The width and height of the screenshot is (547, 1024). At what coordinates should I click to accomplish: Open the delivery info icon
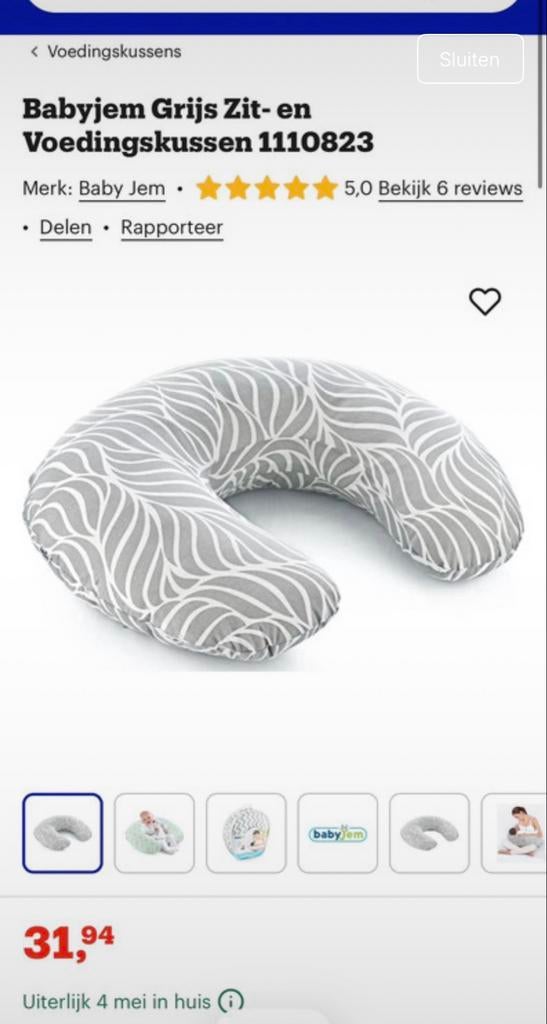(x=230, y=1000)
